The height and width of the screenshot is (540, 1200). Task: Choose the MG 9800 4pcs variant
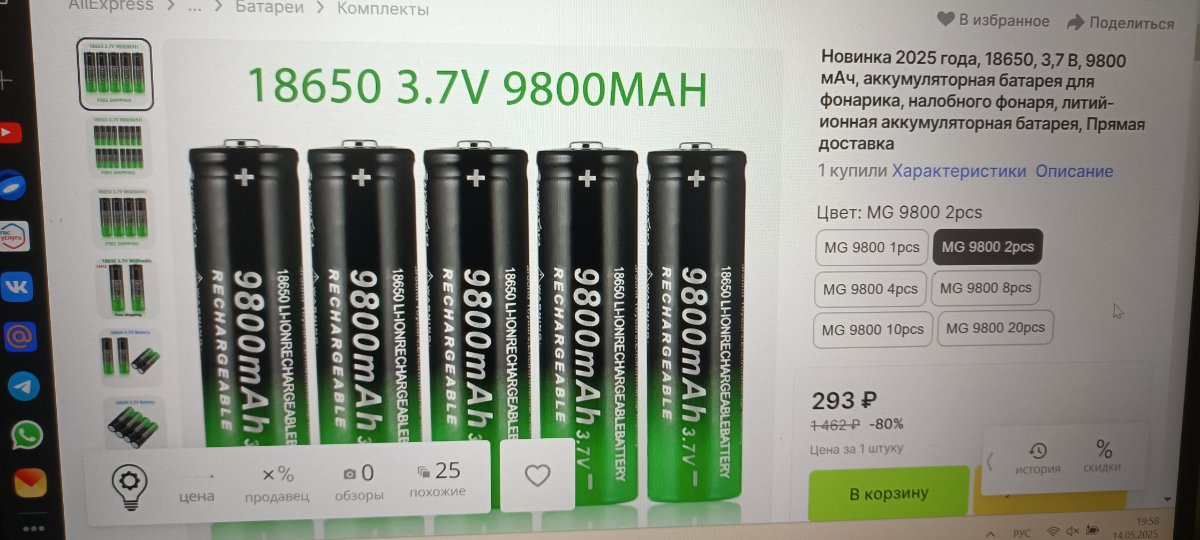(869, 289)
